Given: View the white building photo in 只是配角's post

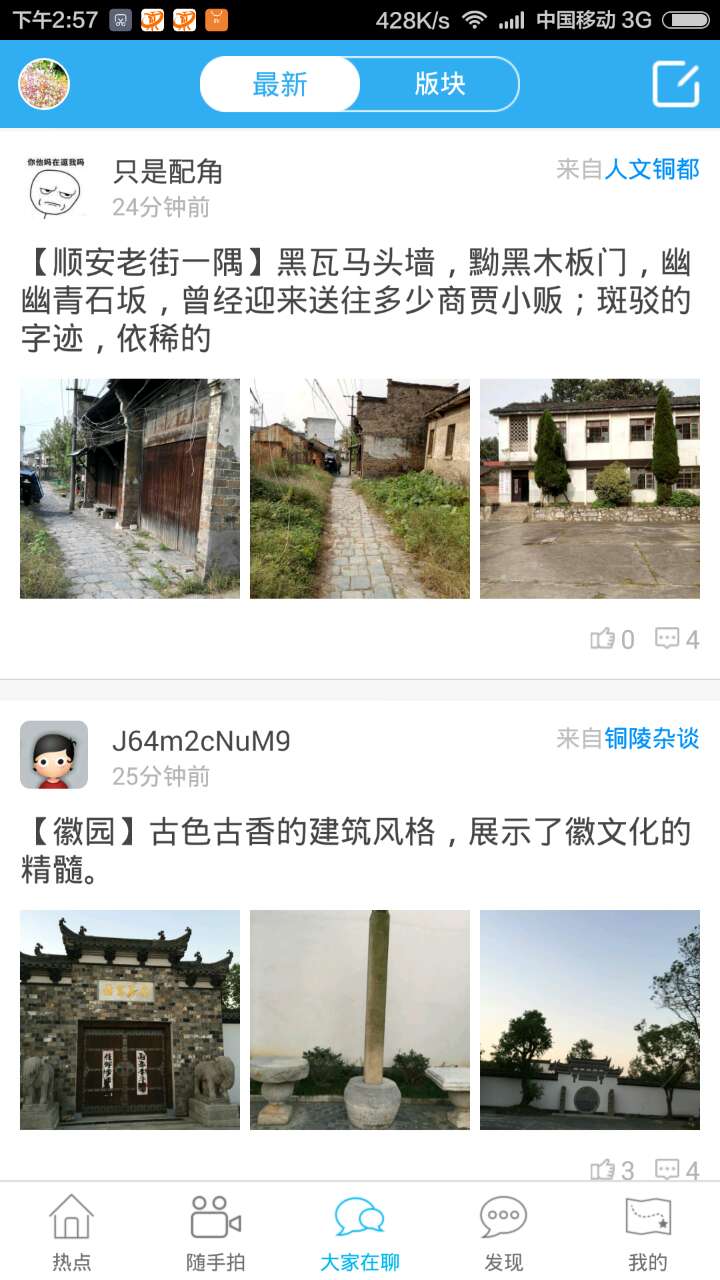Looking at the screenshot, I should click(590, 489).
